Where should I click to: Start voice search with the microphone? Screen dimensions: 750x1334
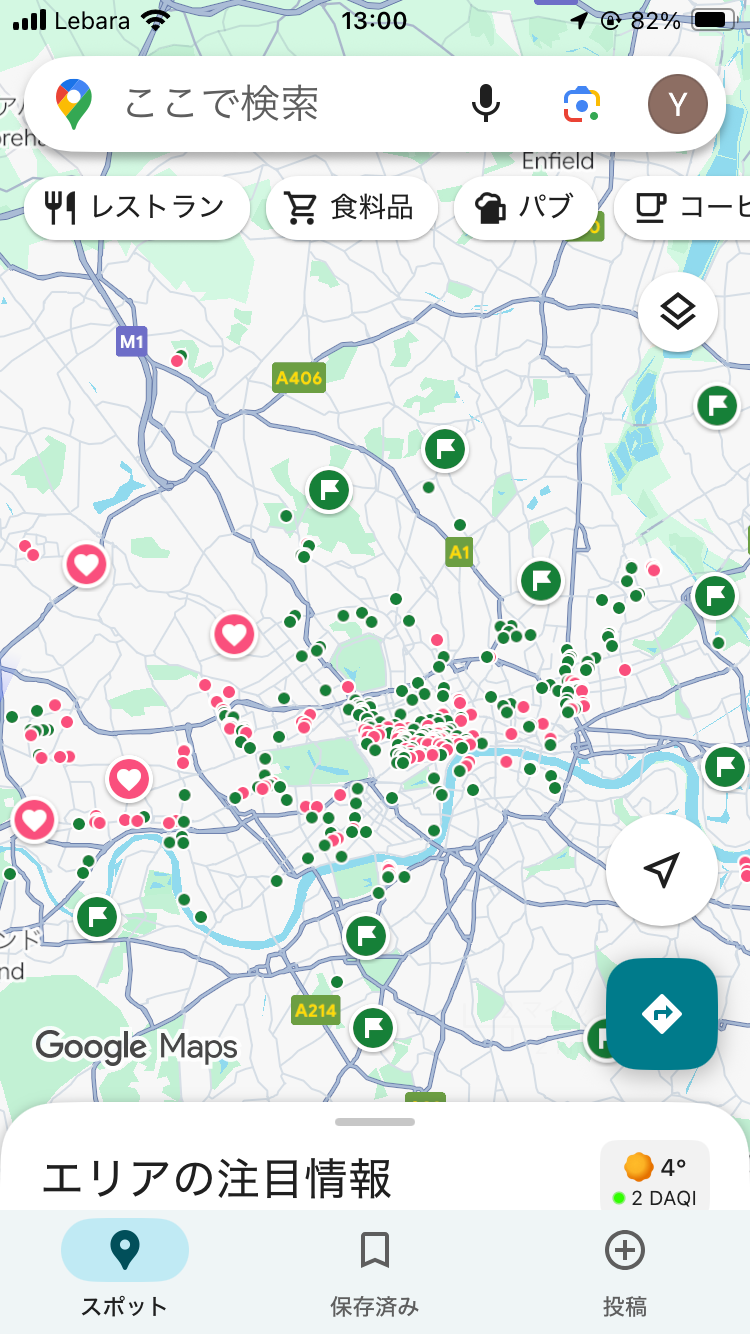(x=485, y=104)
